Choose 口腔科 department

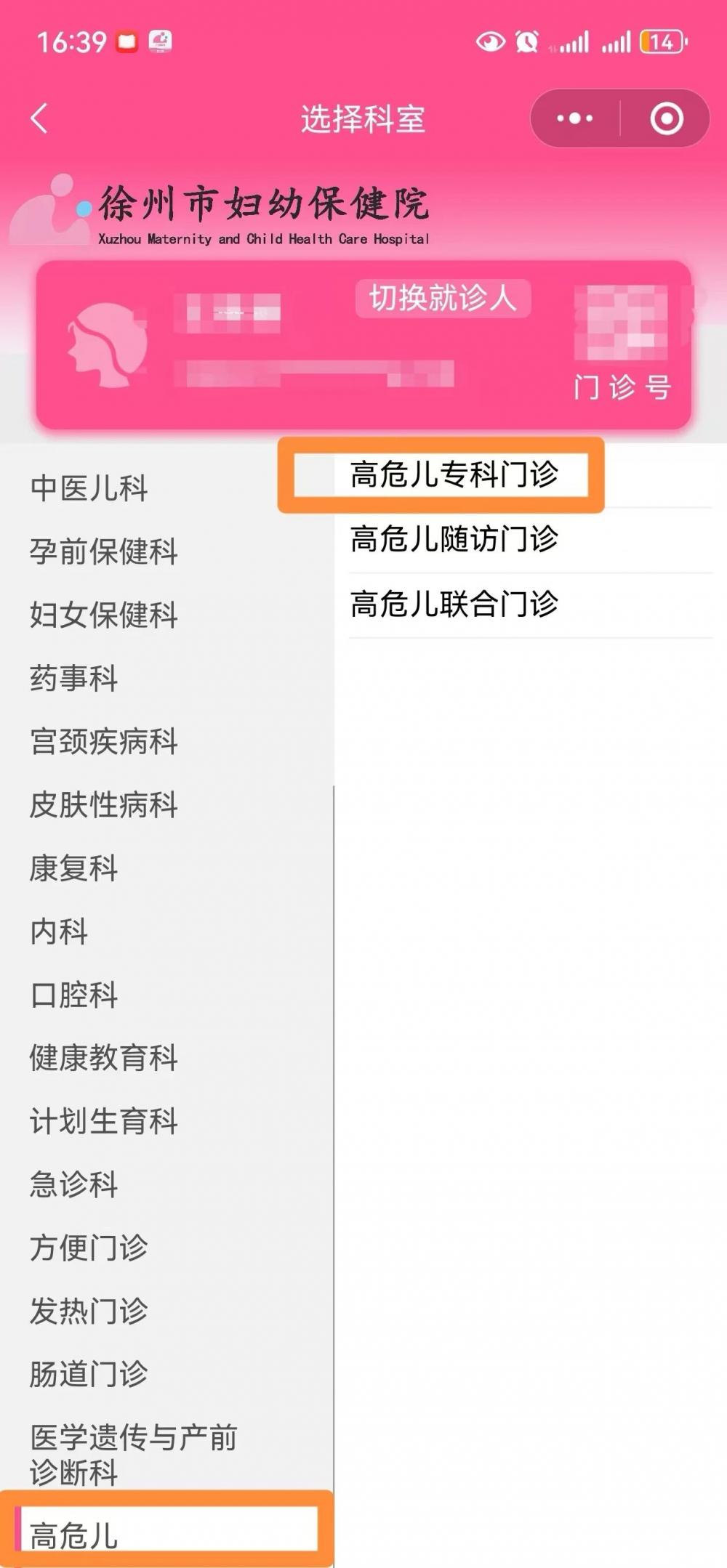click(73, 995)
